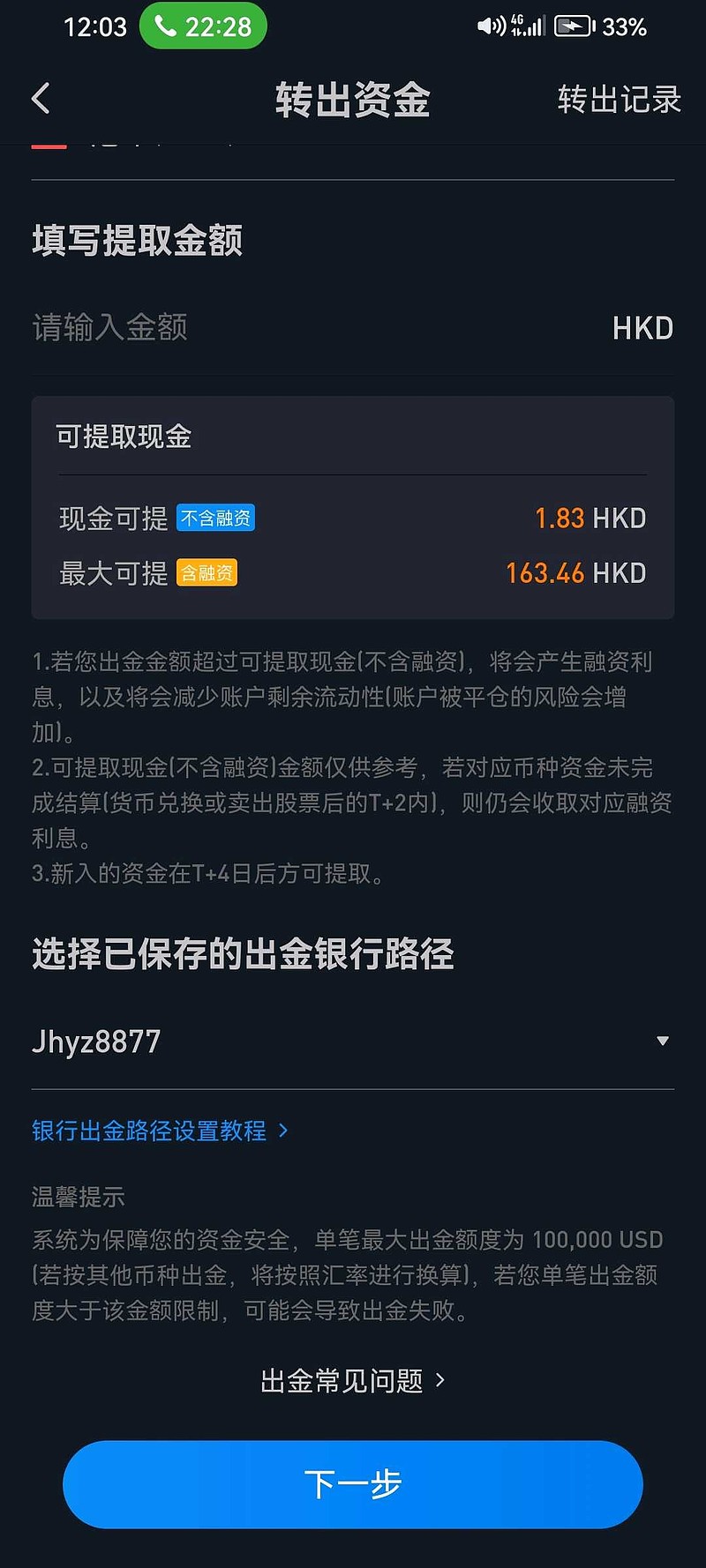
Task: Tap the back arrow to return
Action: tap(40, 98)
